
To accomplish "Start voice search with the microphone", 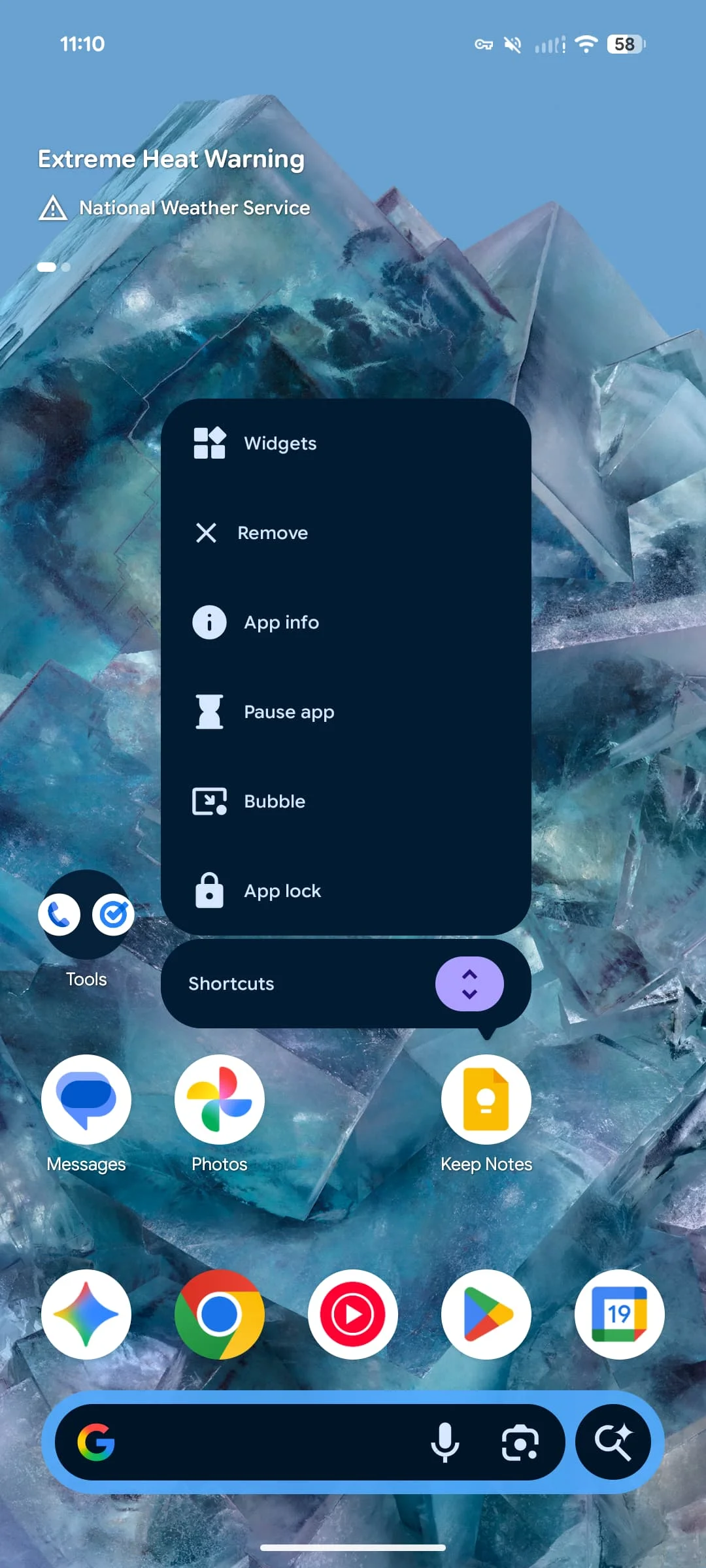I will tap(445, 1443).
